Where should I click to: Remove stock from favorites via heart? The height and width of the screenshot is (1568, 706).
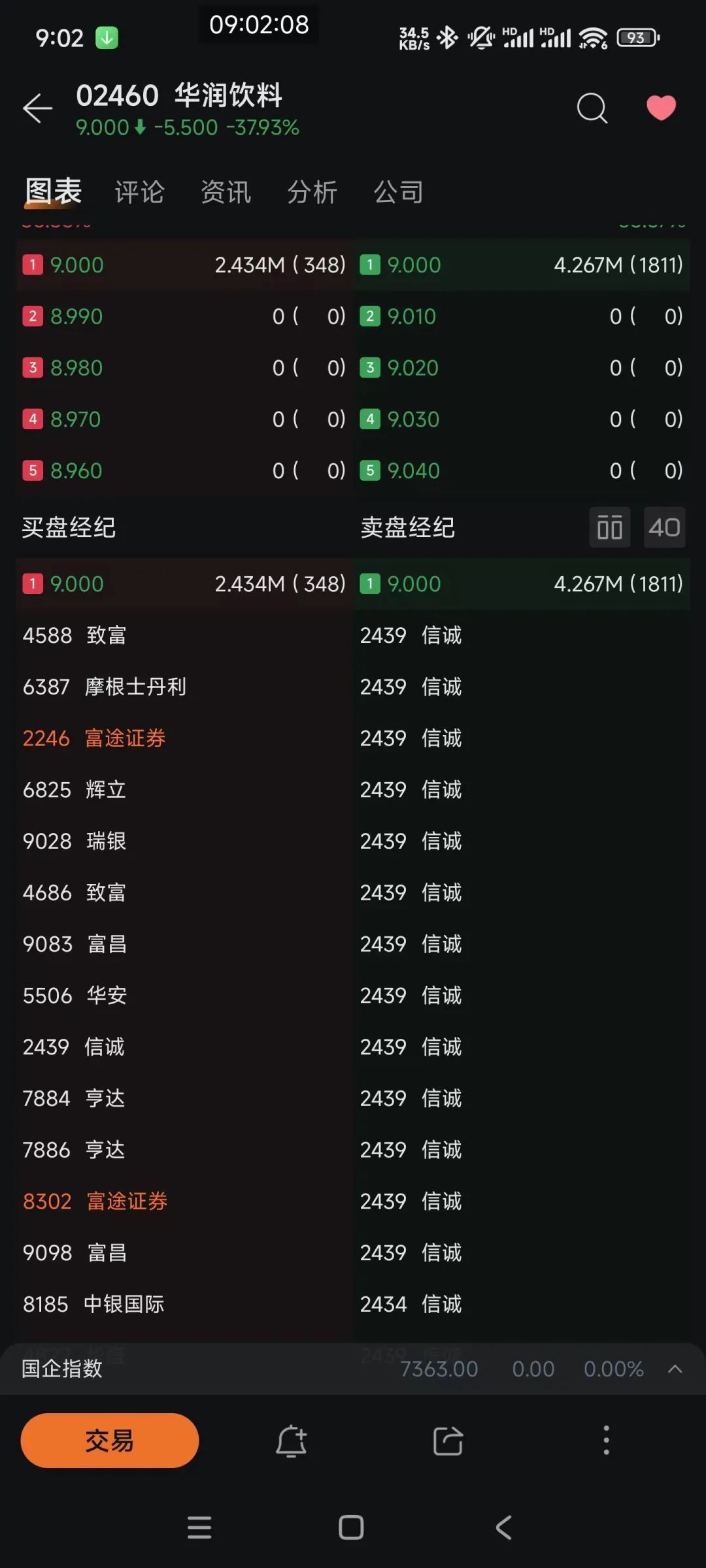click(661, 108)
